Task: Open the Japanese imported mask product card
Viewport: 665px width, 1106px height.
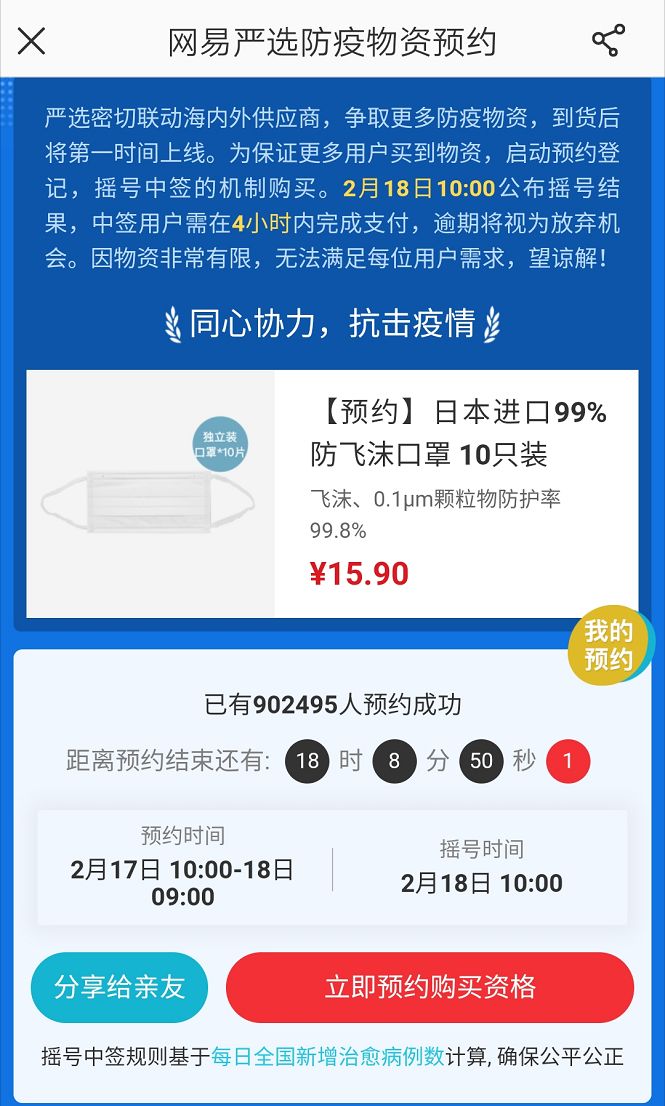Action: click(x=332, y=494)
